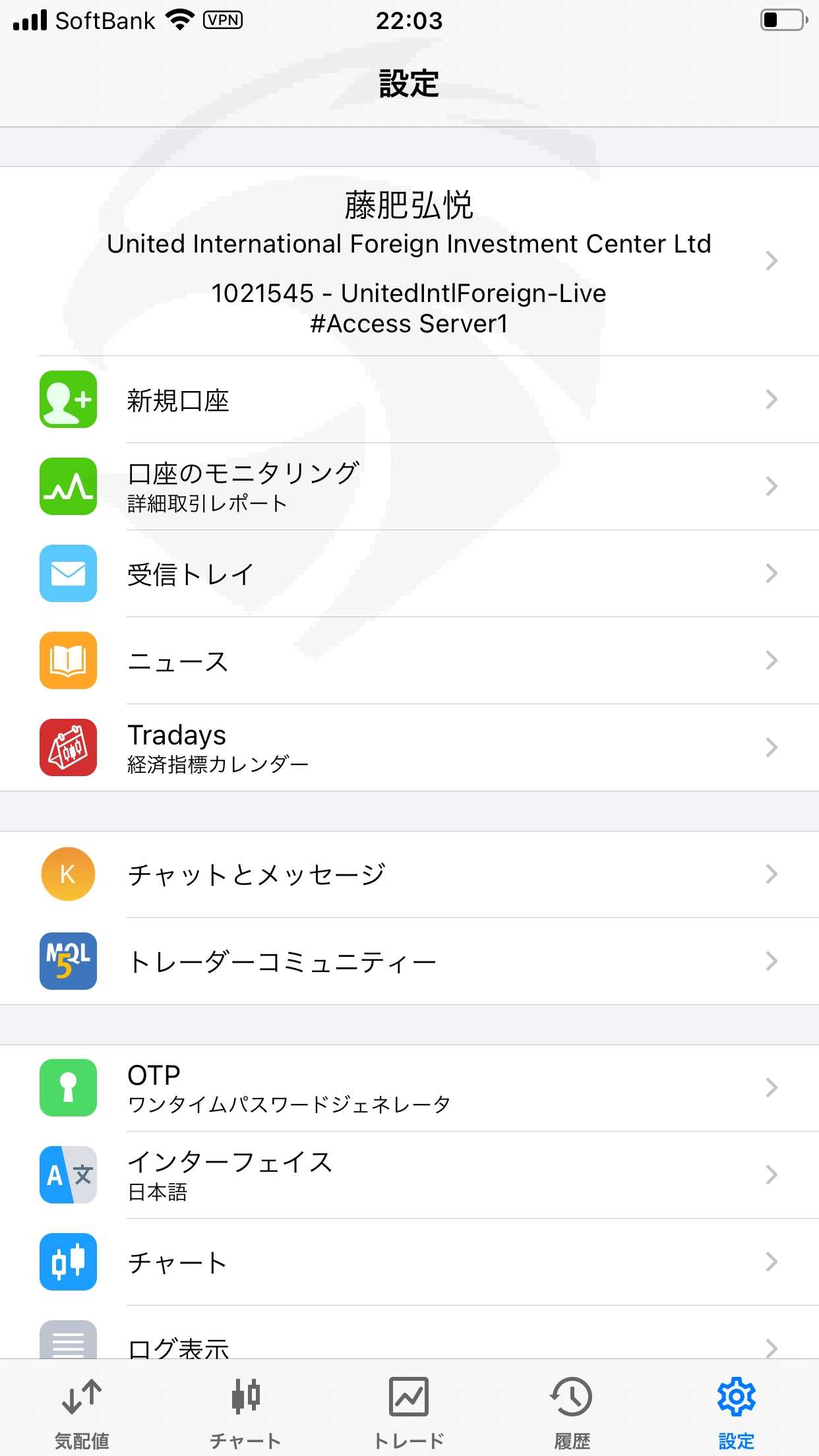Open 新規口座 to add an account
819x1456 pixels.
[409, 400]
